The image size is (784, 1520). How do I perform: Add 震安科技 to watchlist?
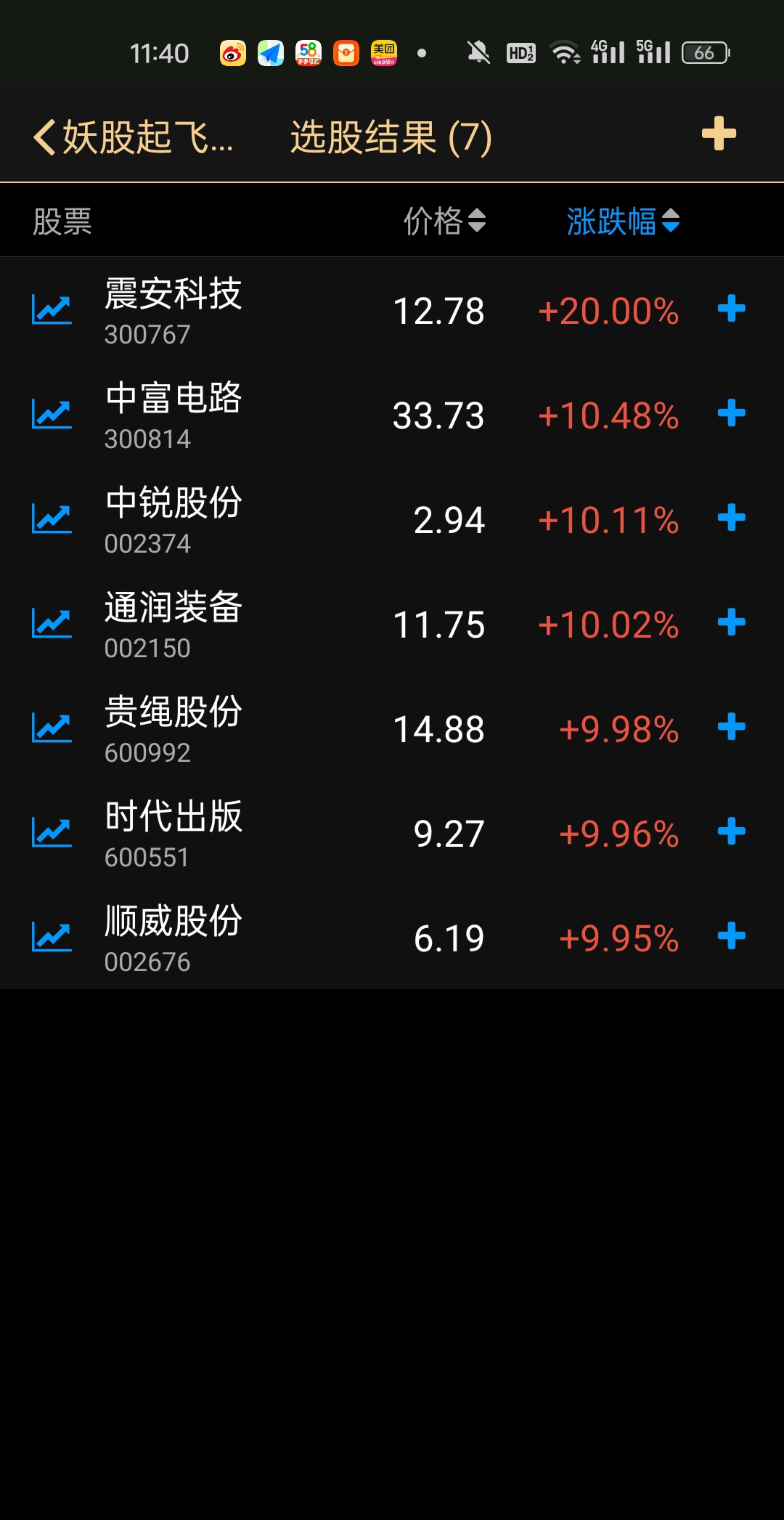pos(731,309)
